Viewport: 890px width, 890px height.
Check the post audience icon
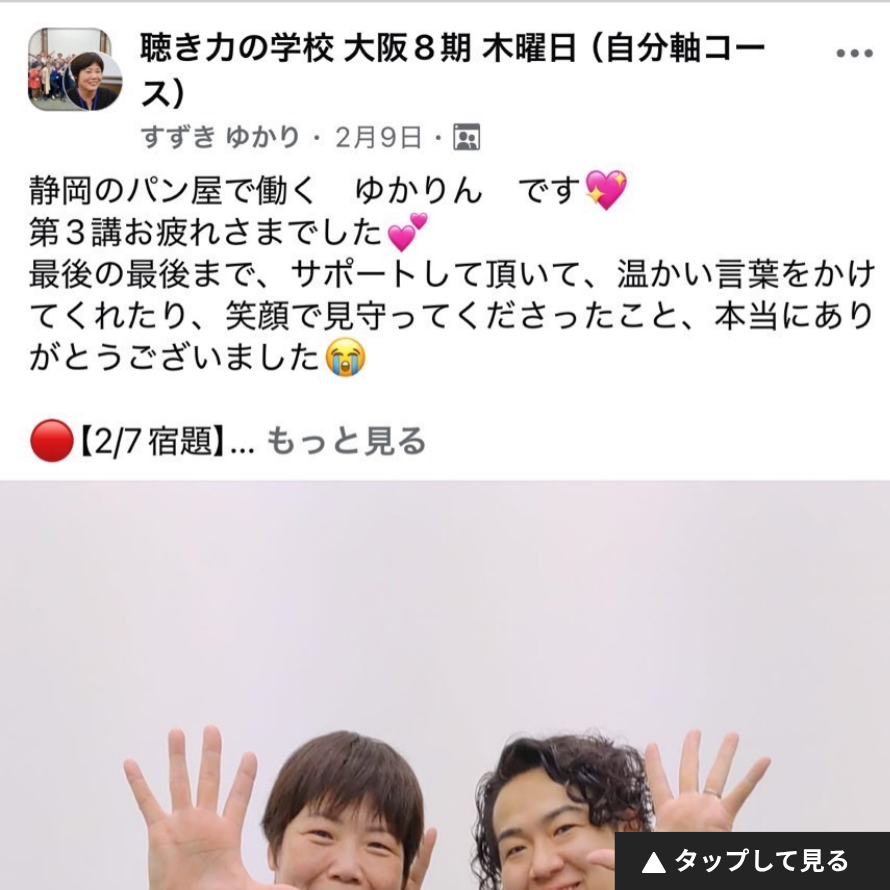(466, 137)
